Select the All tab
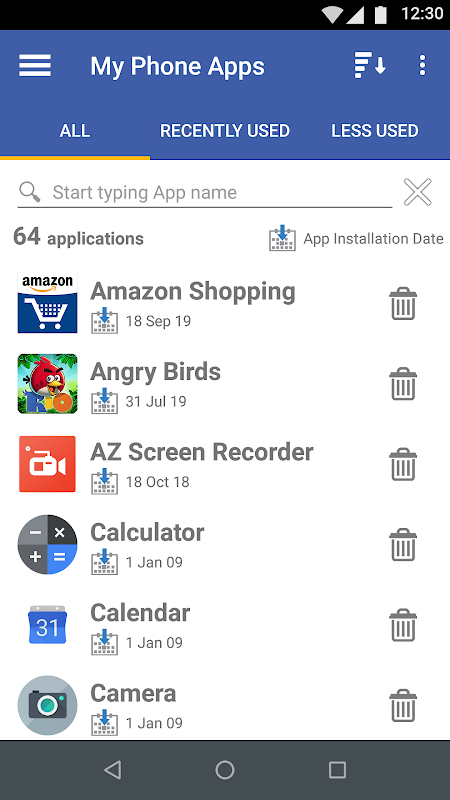The image size is (450, 800). coord(75,131)
